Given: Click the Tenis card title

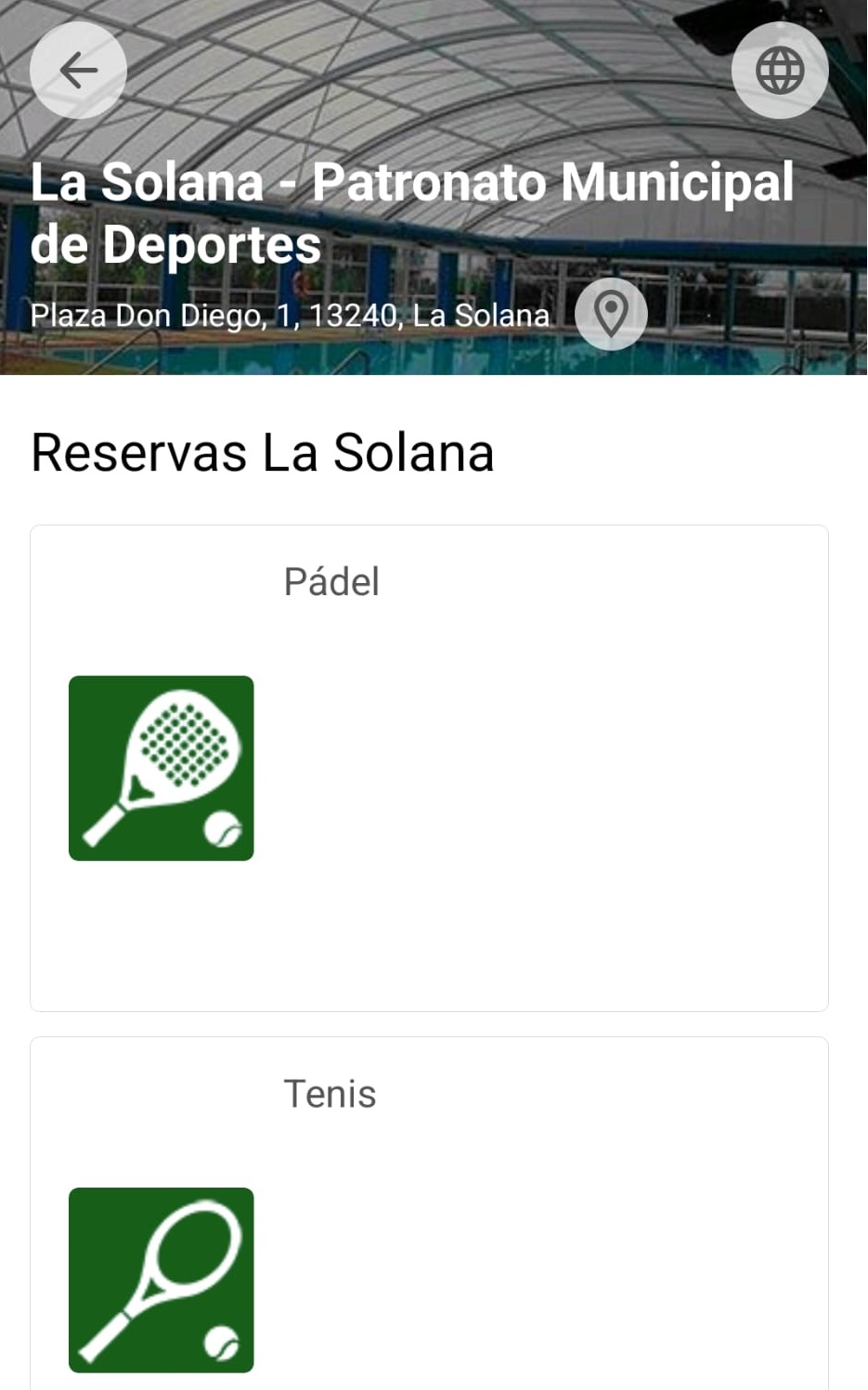Looking at the screenshot, I should 330,1094.
